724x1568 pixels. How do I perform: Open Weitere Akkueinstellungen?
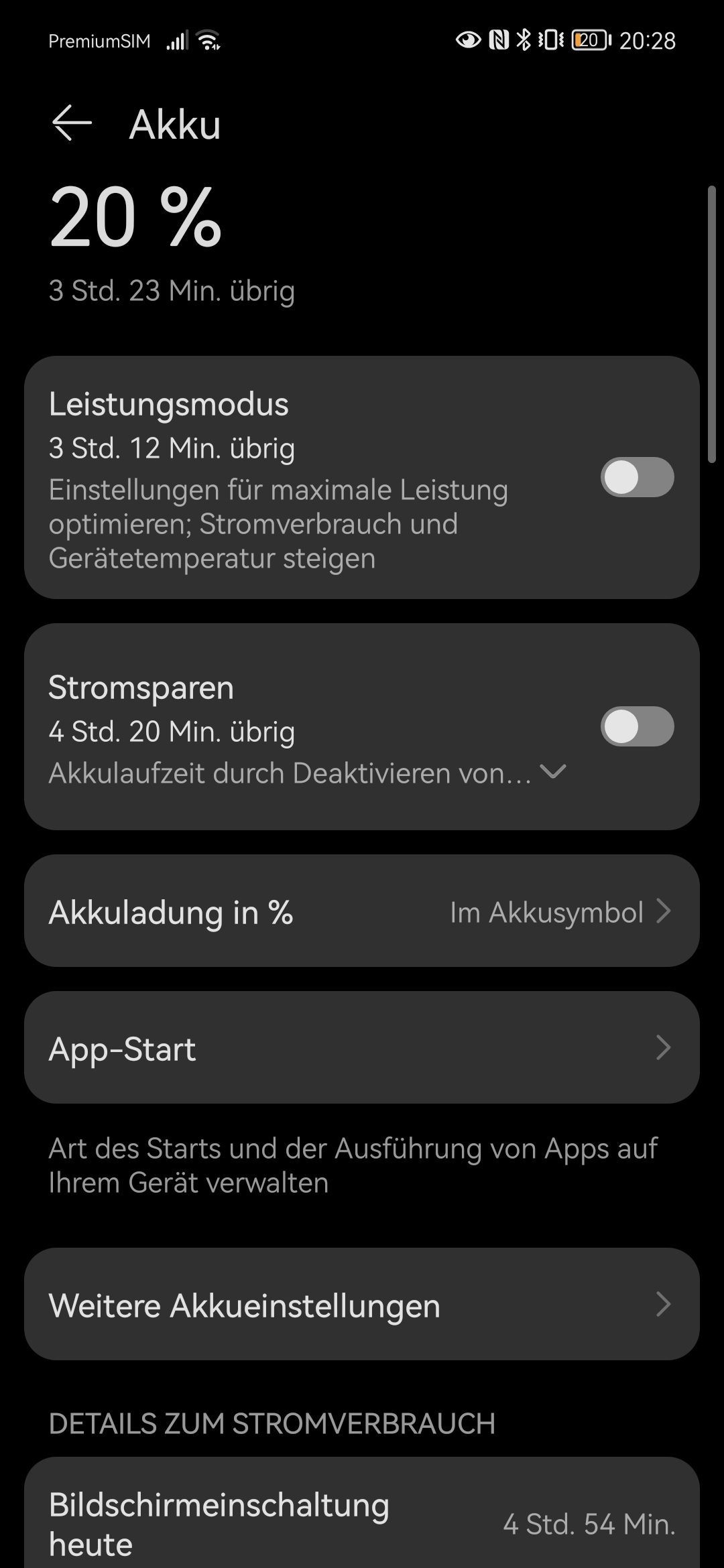[362, 1304]
